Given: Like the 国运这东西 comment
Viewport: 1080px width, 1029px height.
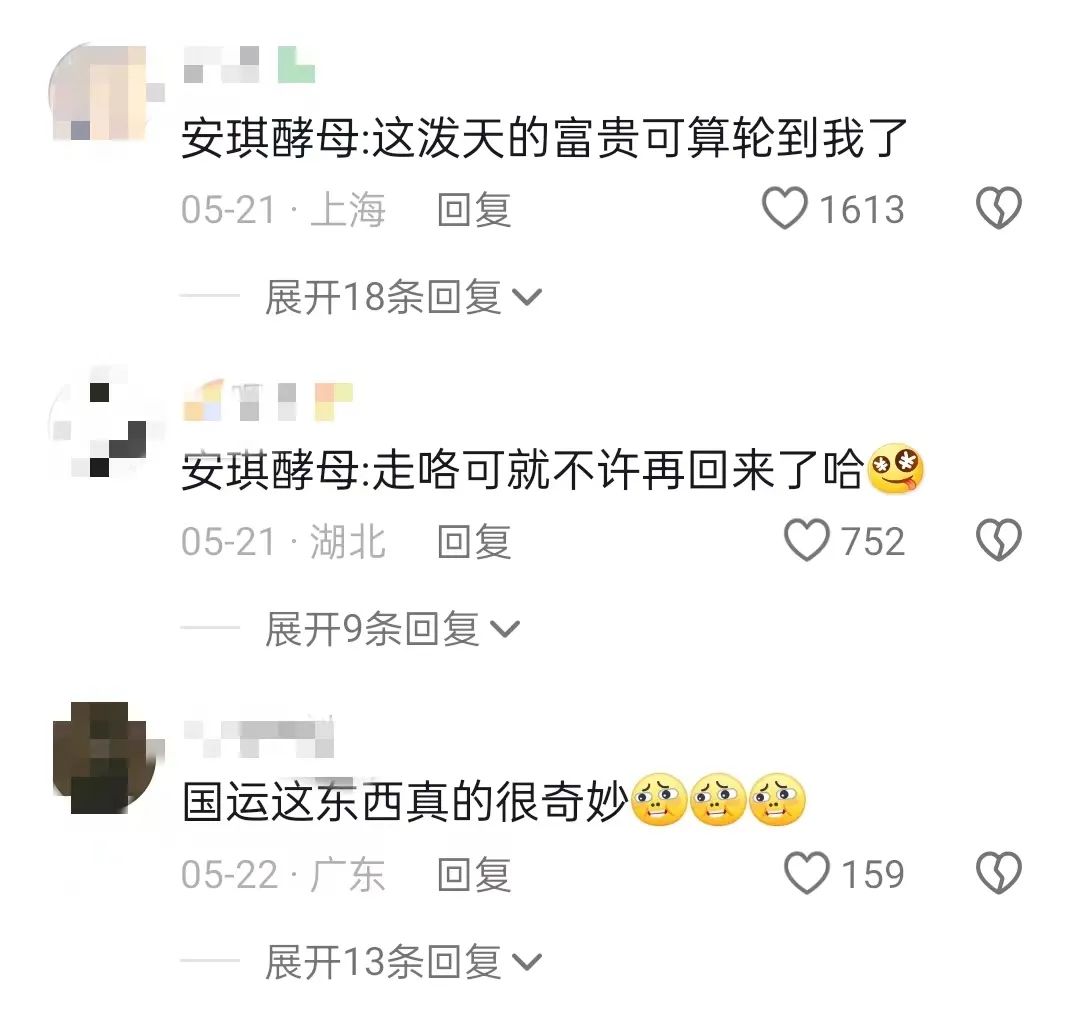Looking at the screenshot, I should click(806, 874).
